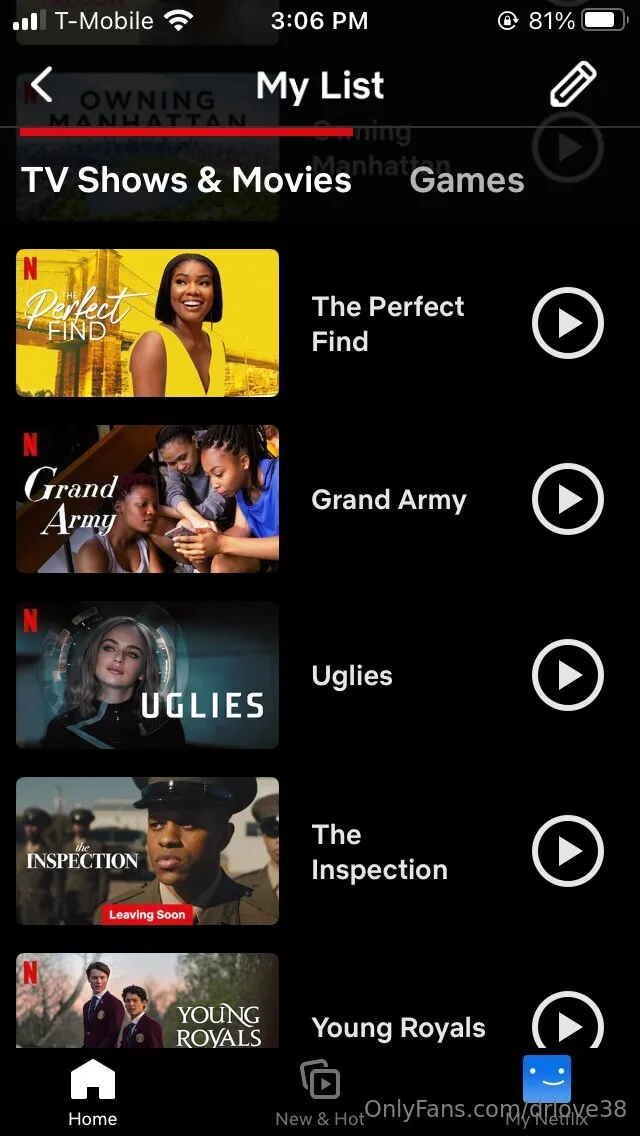Open The Inspection thumbnail
Image resolution: width=640 pixels, height=1136 pixels.
147,851
